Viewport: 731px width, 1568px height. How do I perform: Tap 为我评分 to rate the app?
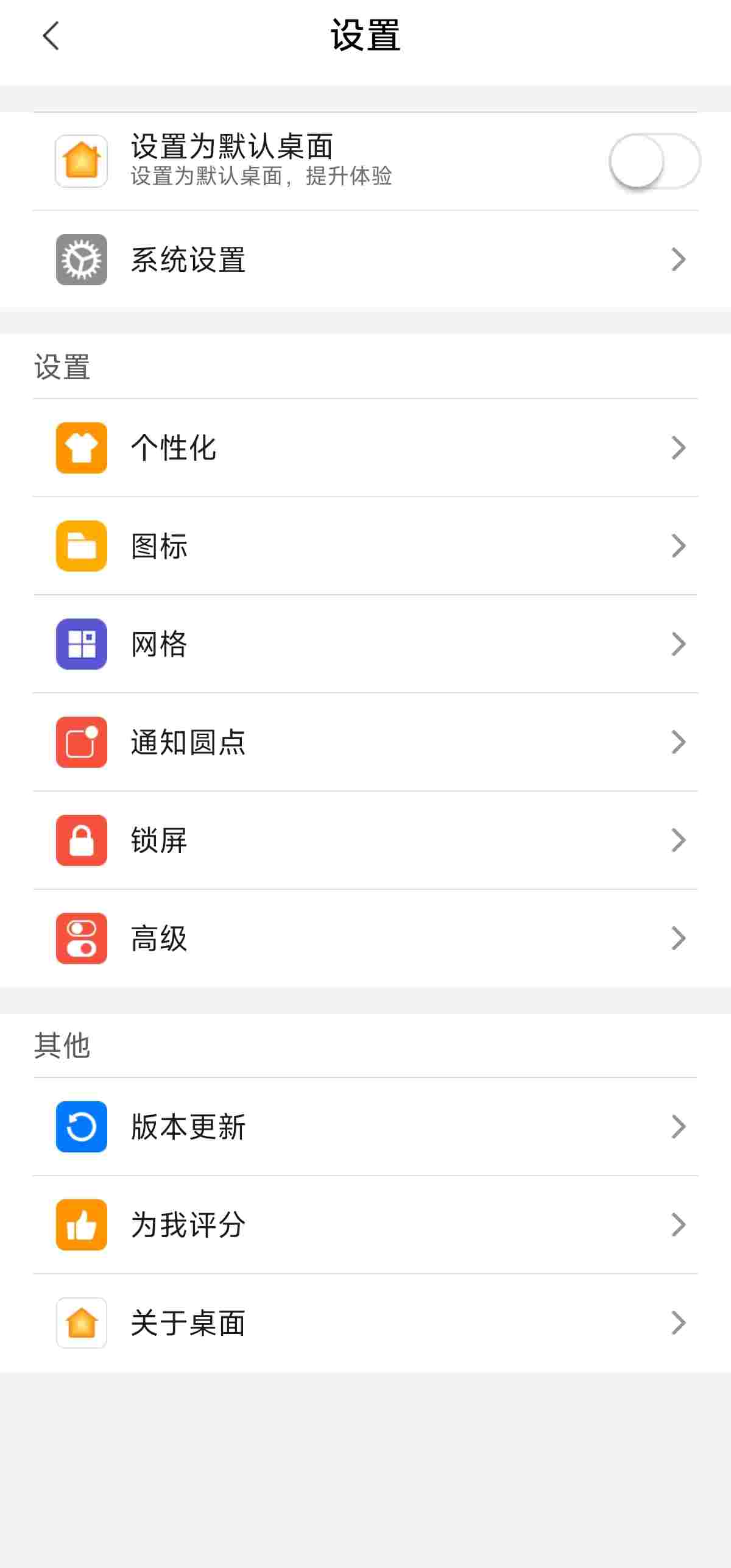pyautogui.click(x=365, y=1225)
